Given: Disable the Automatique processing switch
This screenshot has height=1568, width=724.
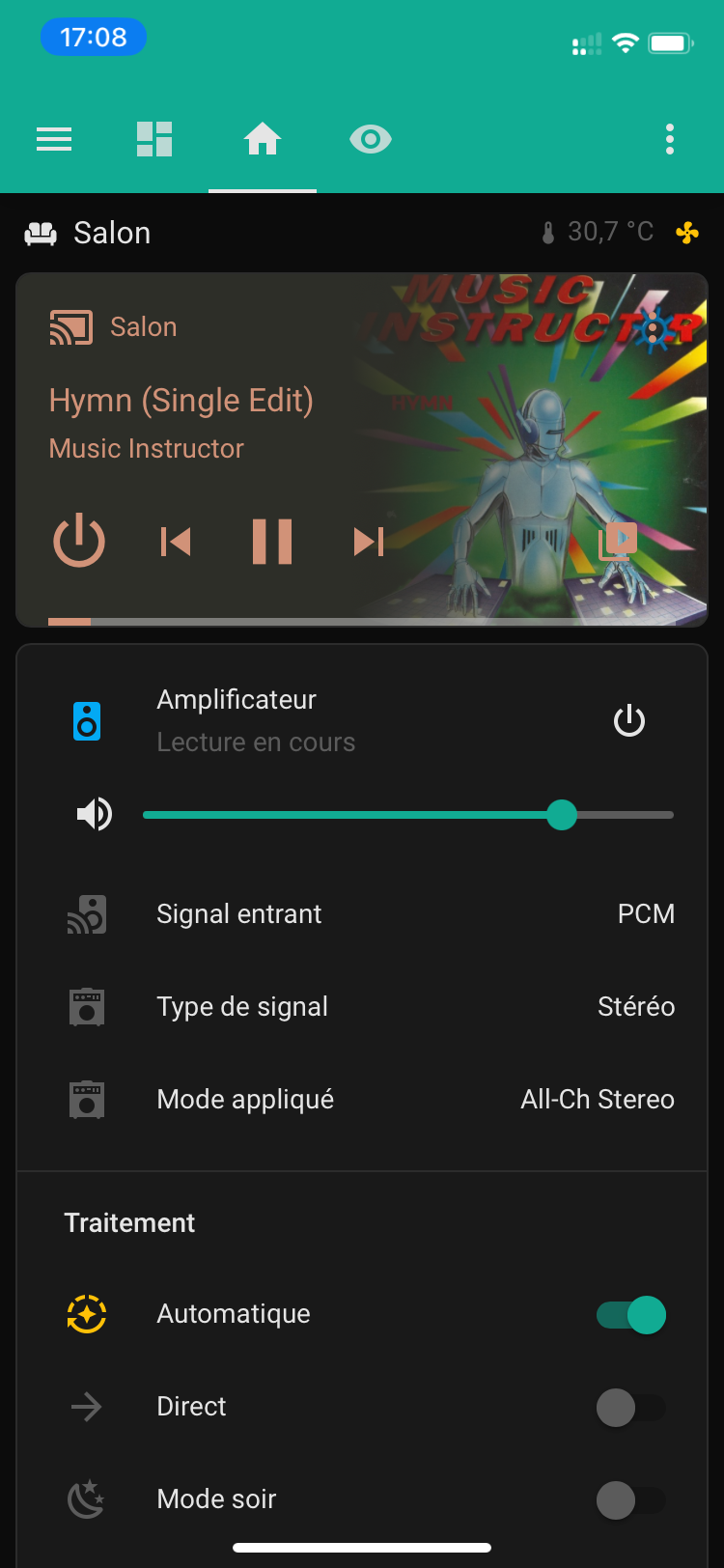Looking at the screenshot, I should pos(631,1314).
